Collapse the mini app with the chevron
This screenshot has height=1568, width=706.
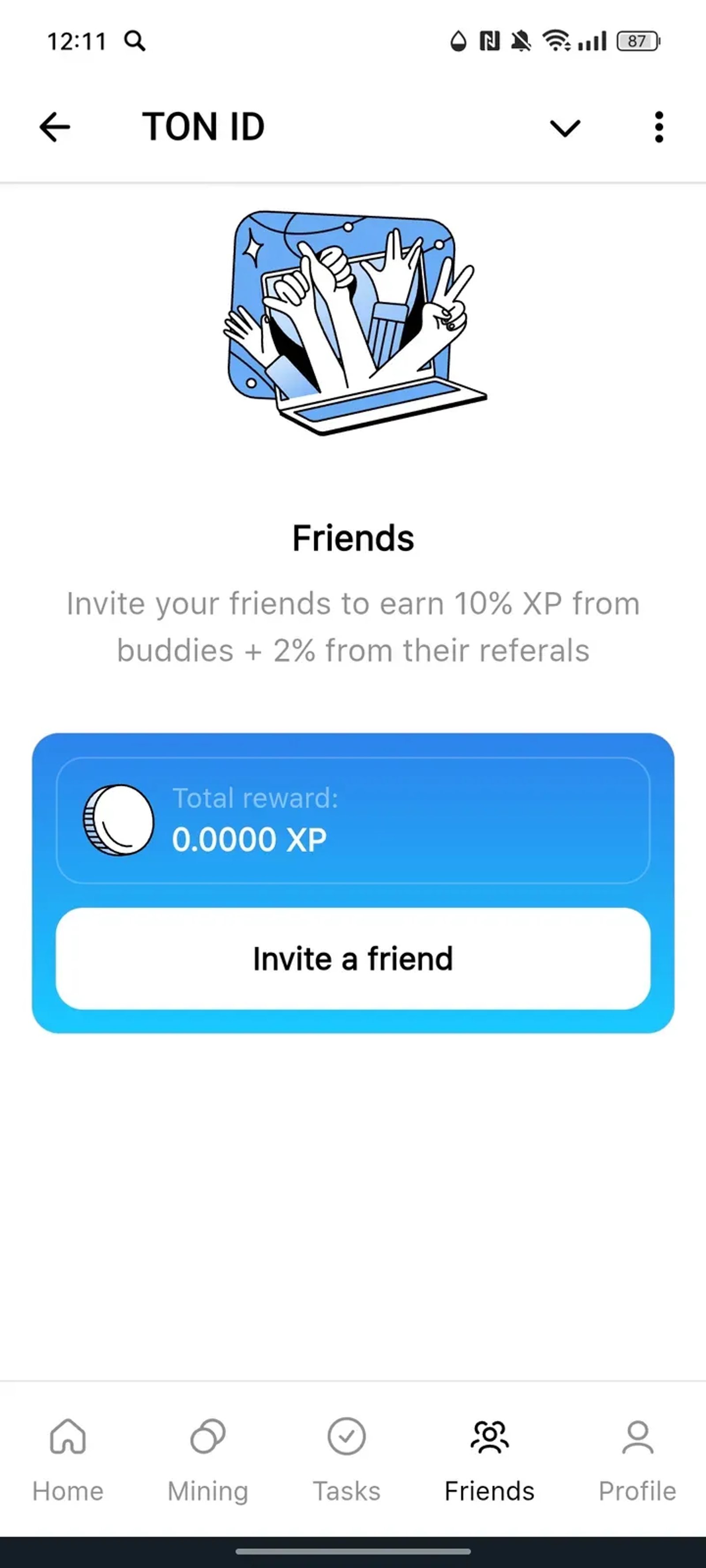pyautogui.click(x=565, y=128)
